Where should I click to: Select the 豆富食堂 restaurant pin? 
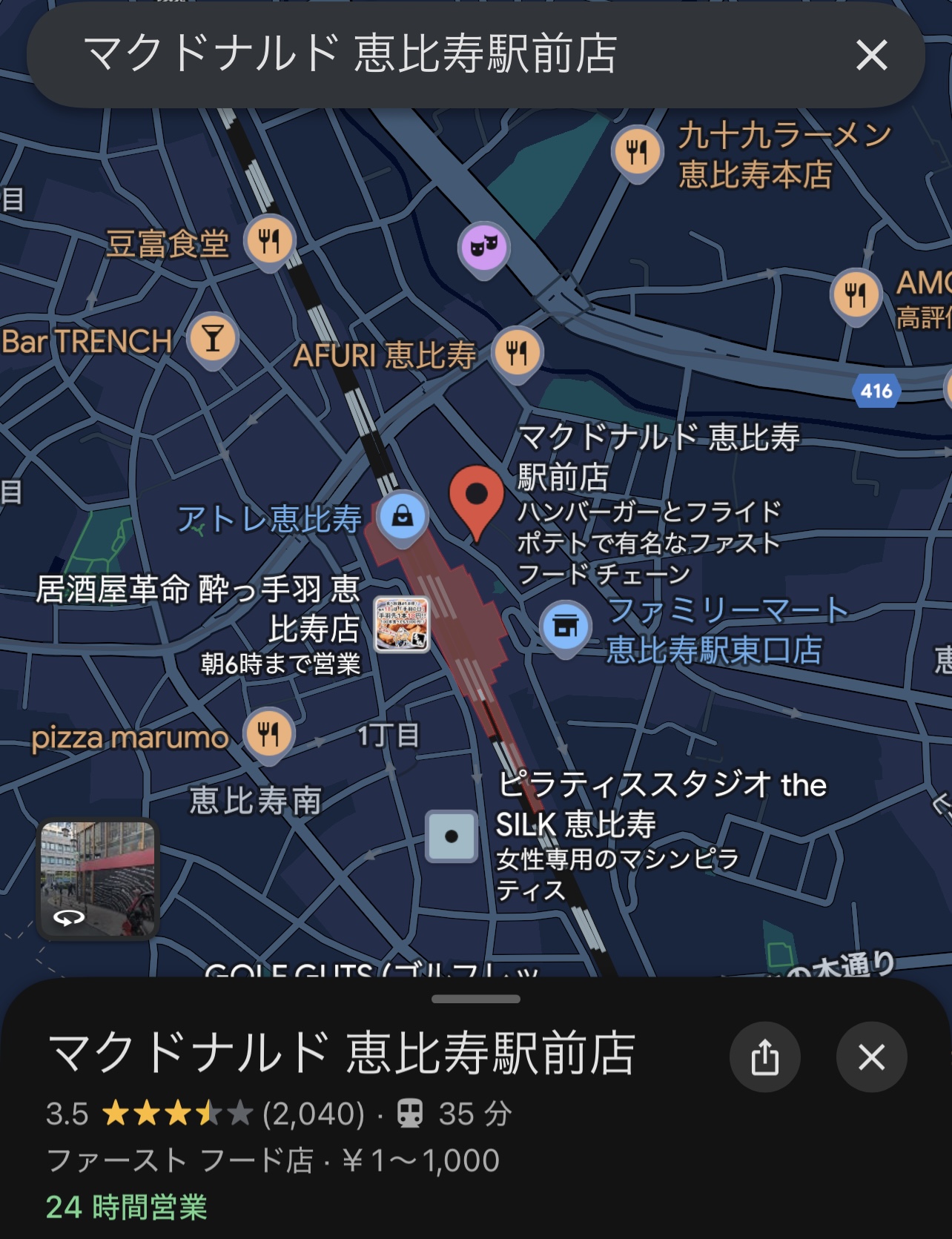[269, 240]
